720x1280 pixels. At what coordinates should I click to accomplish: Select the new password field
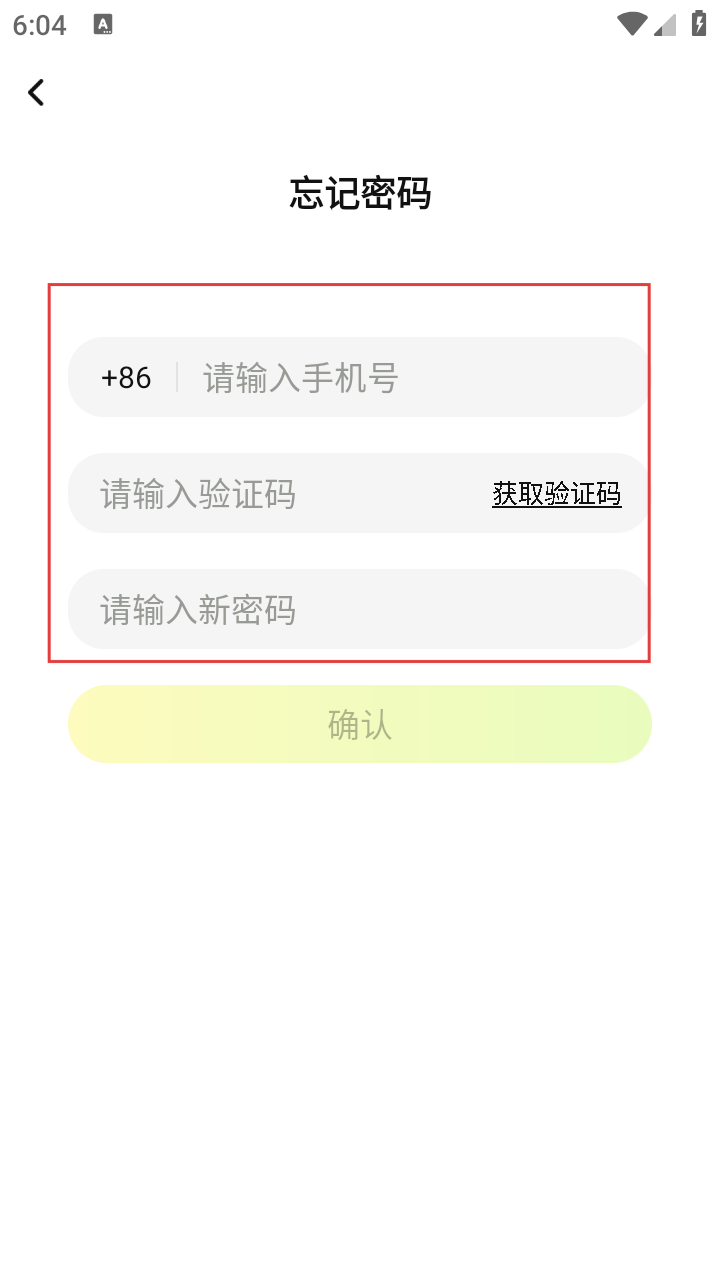[360, 610]
